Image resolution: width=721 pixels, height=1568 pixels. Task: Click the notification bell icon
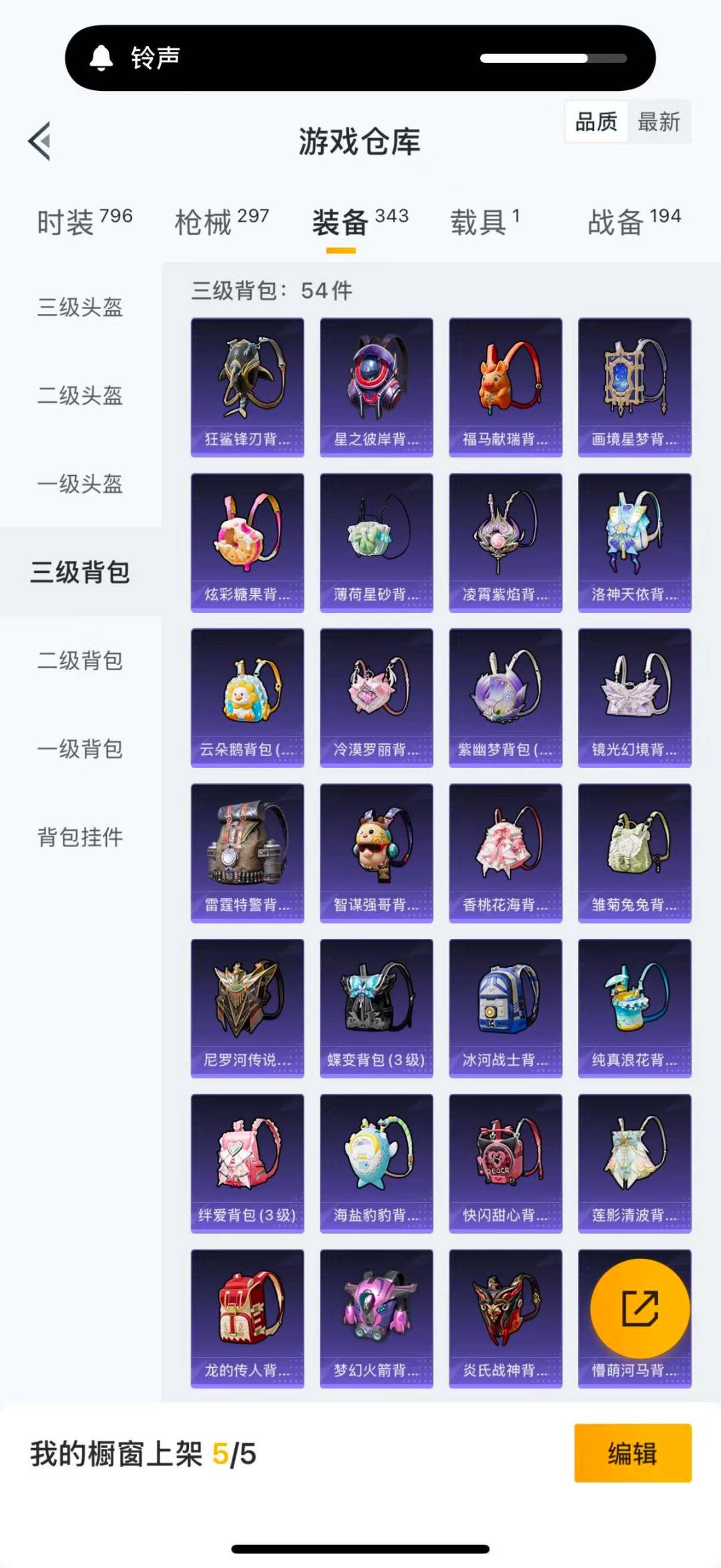tap(101, 59)
